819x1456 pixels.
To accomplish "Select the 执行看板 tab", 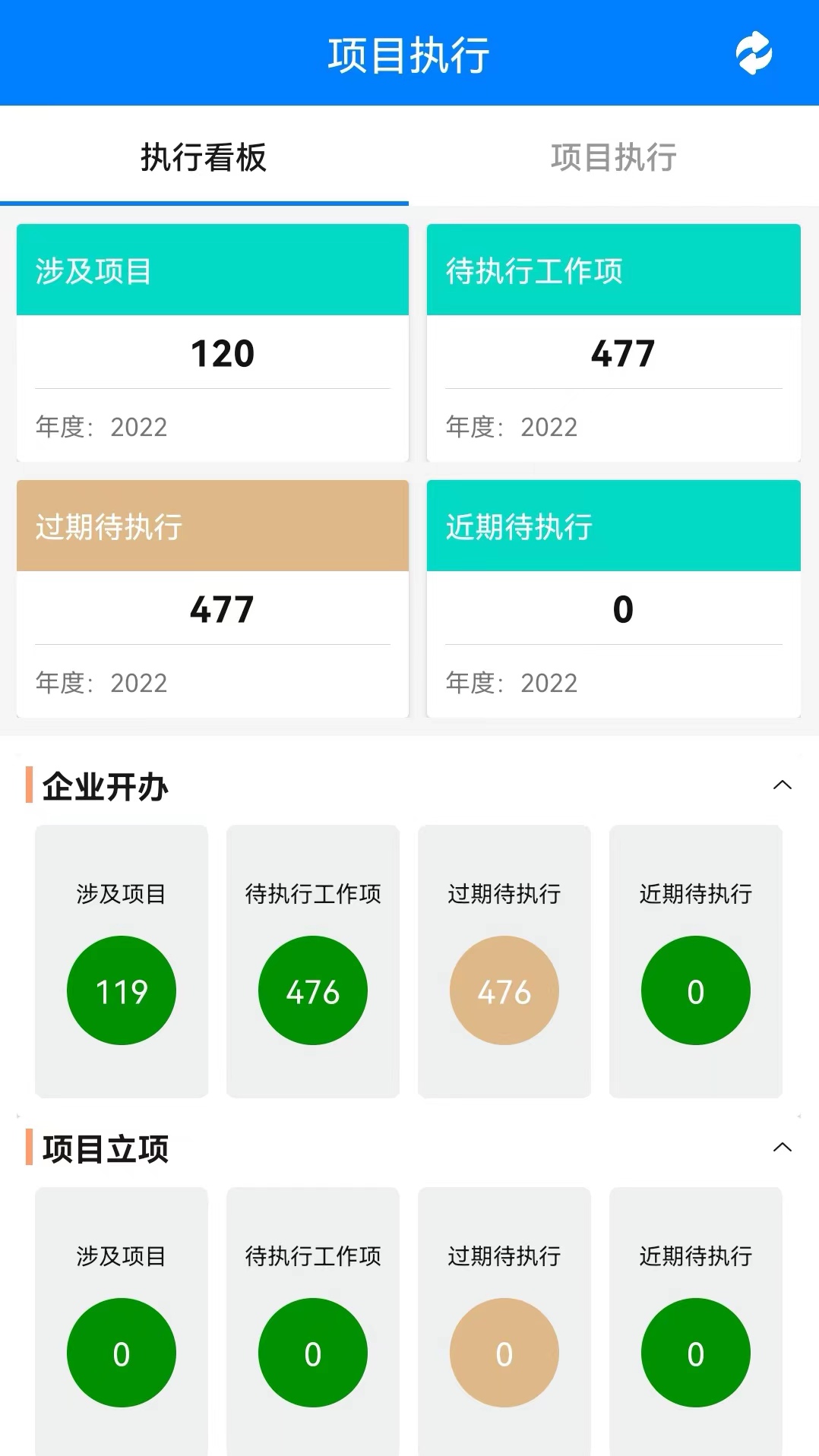I will click(x=204, y=156).
